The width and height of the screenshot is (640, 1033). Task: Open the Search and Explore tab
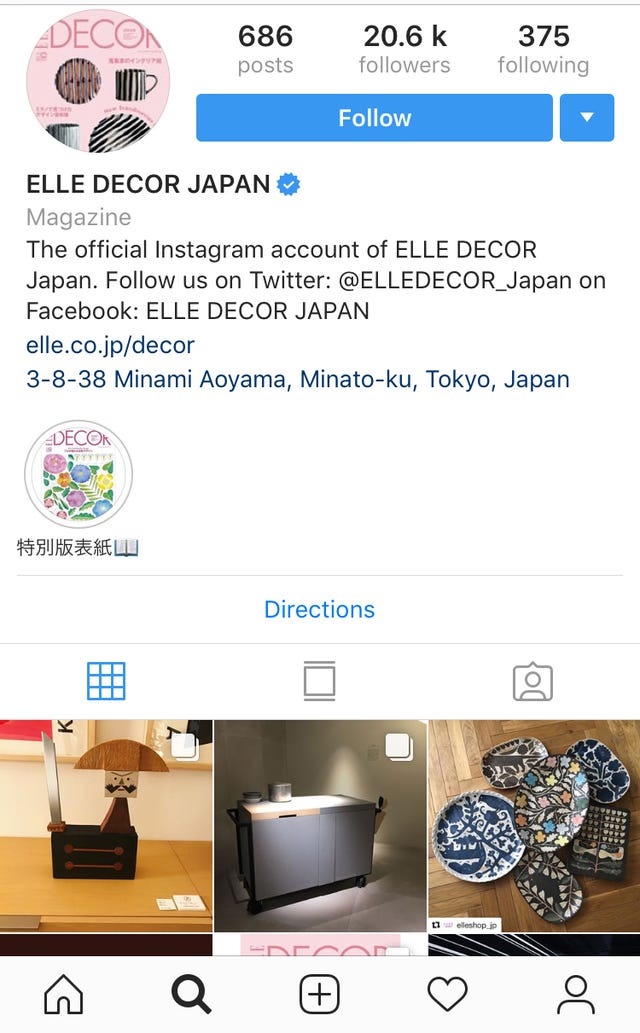pos(191,994)
